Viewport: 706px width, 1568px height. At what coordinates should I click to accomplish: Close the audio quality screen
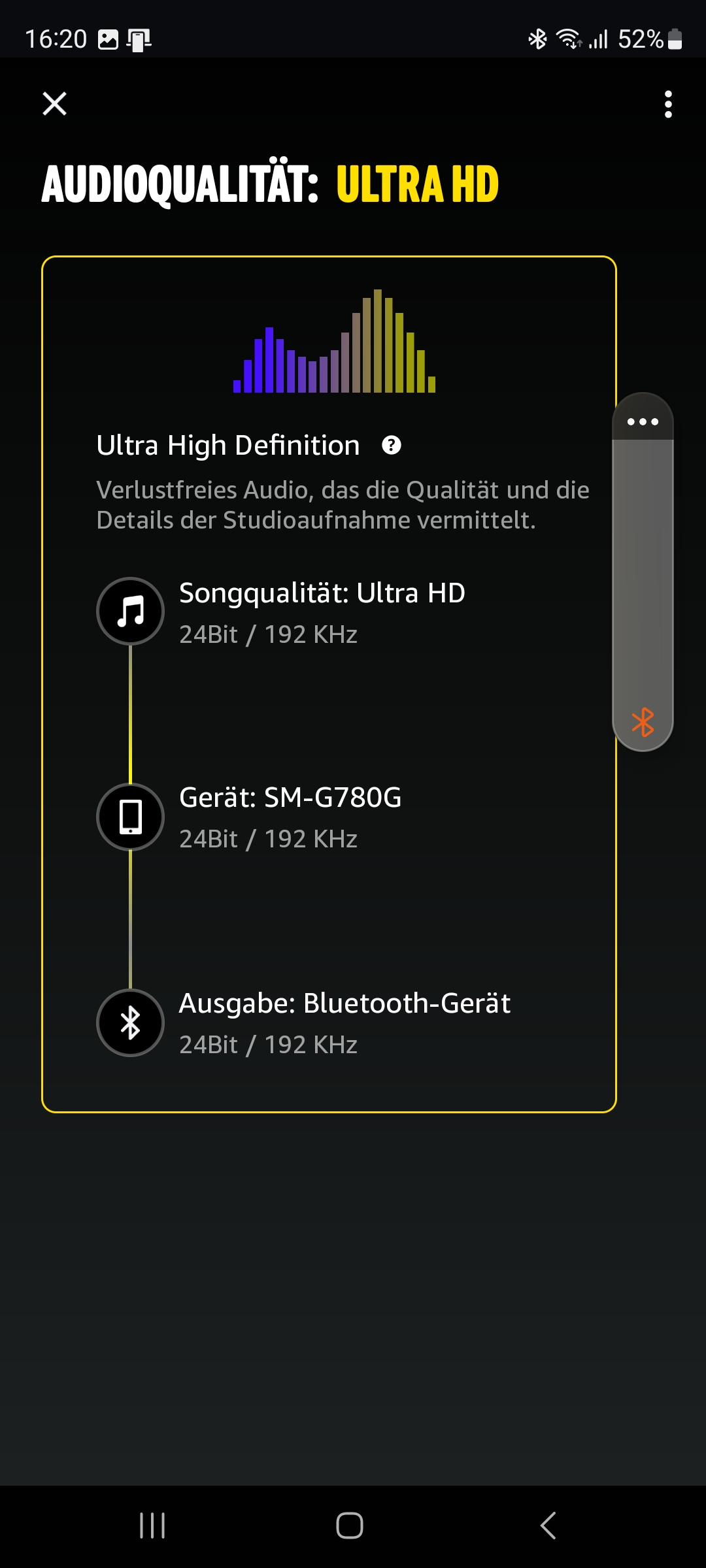pyautogui.click(x=54, y=103)
